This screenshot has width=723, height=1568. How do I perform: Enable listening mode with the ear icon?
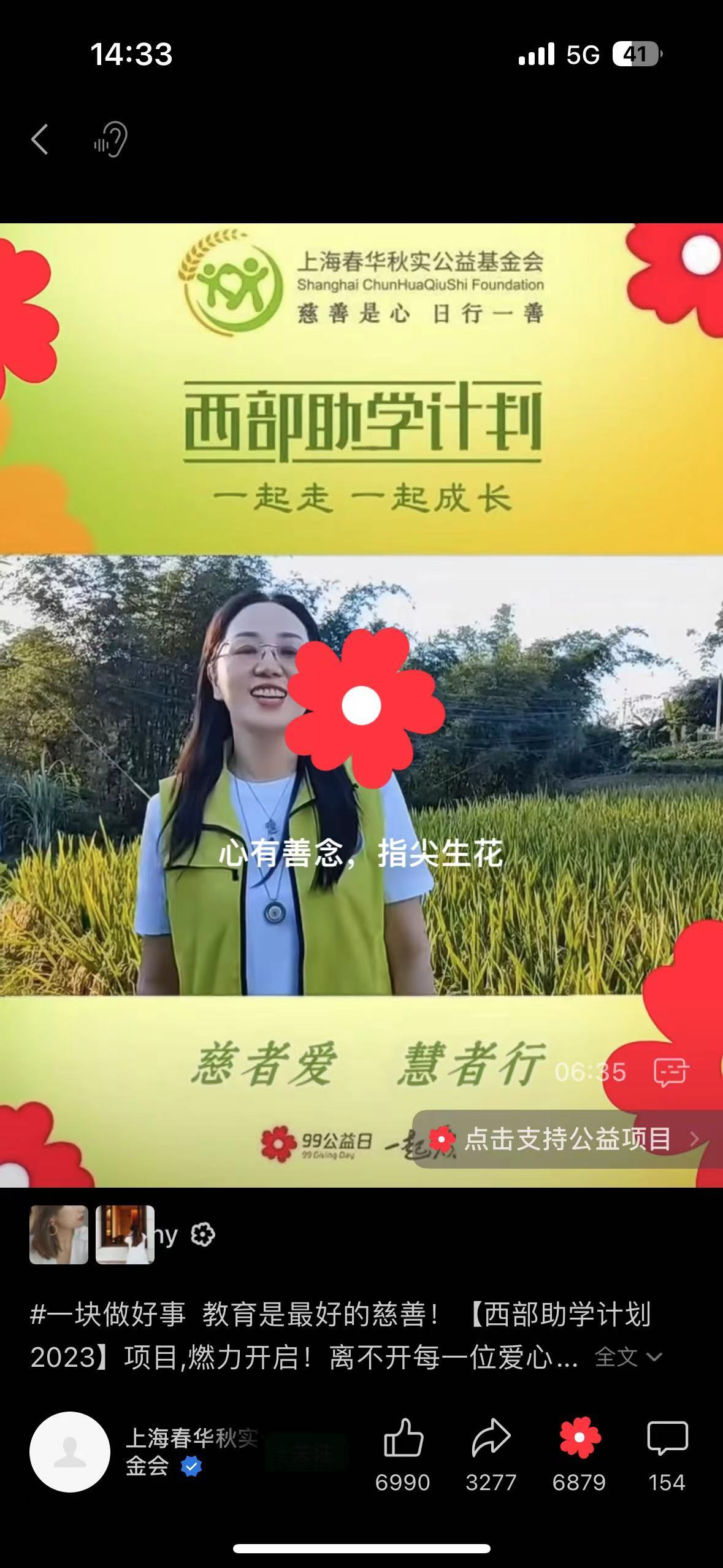[x=111, y=139]
